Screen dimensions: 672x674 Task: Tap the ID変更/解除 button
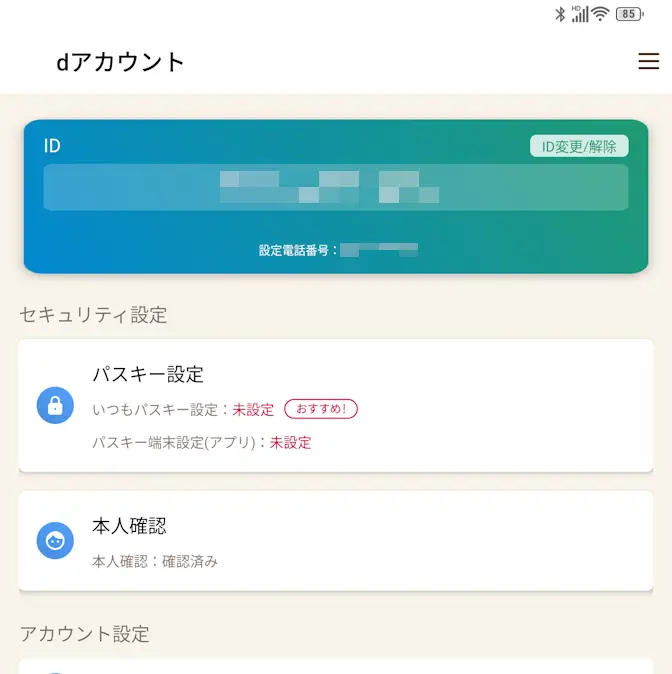pos(579,147)
